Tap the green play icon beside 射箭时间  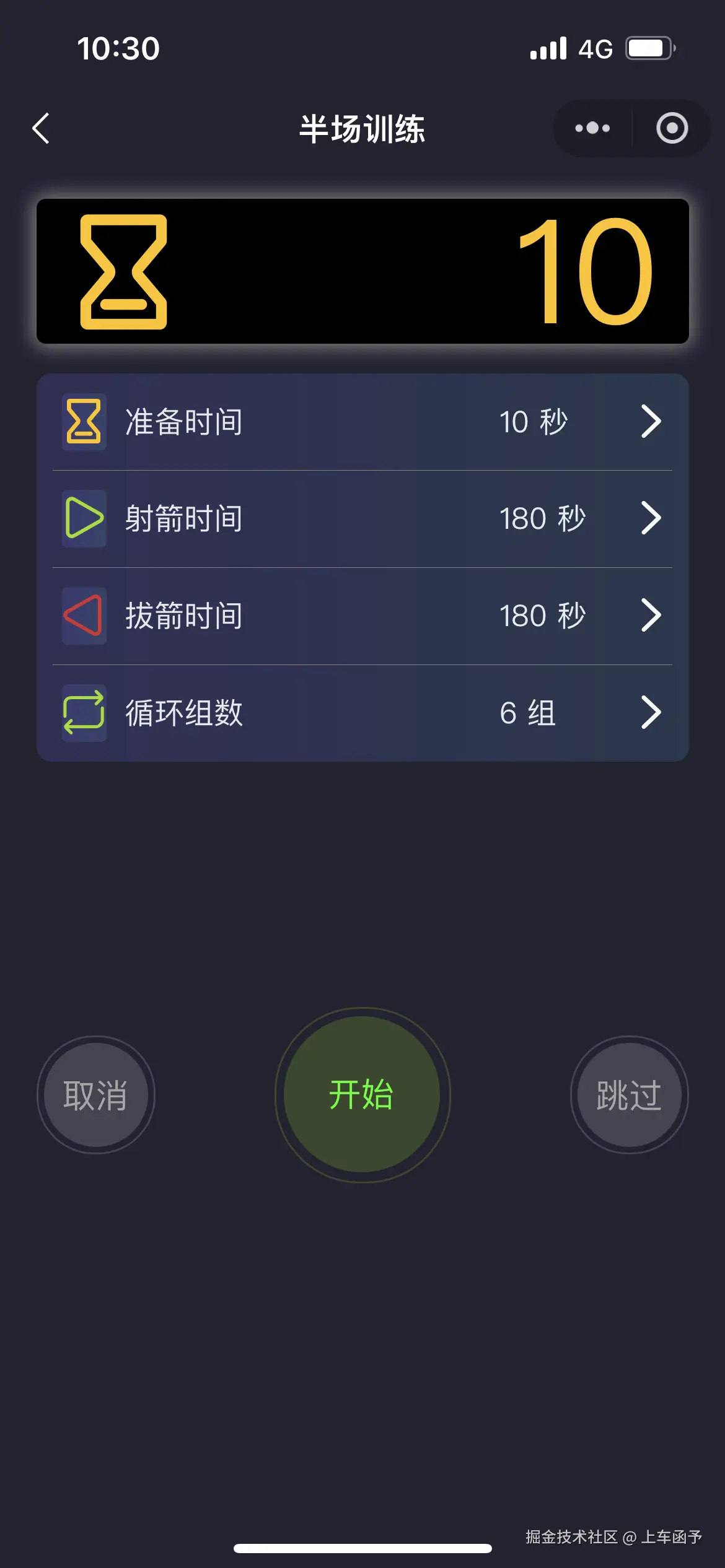click(84, 518)
